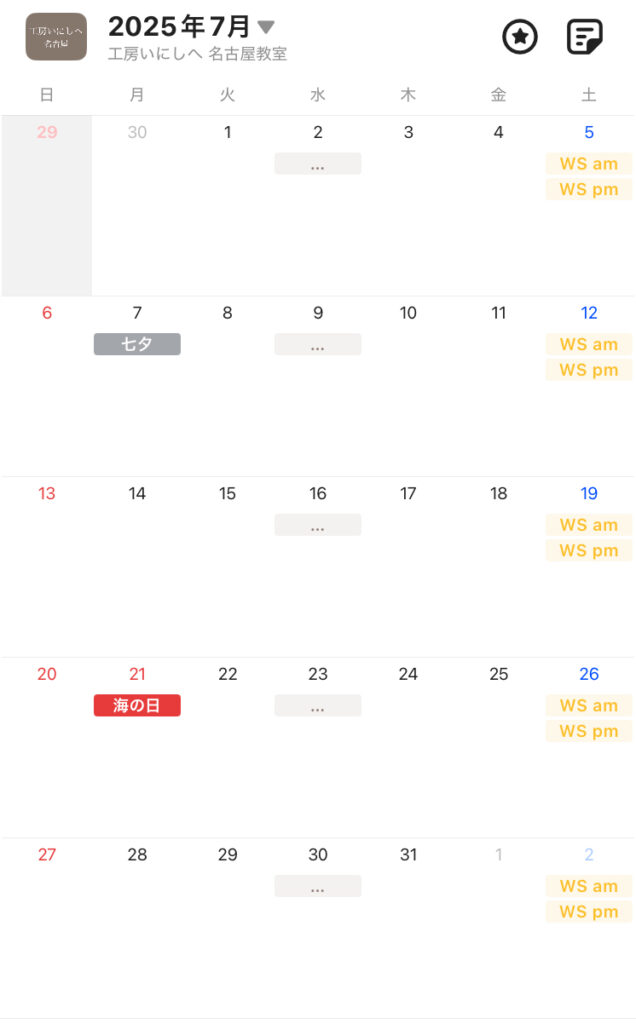Open WS am event on August 2
Viewport: 636px width, 1024px height.
point(589,886)
